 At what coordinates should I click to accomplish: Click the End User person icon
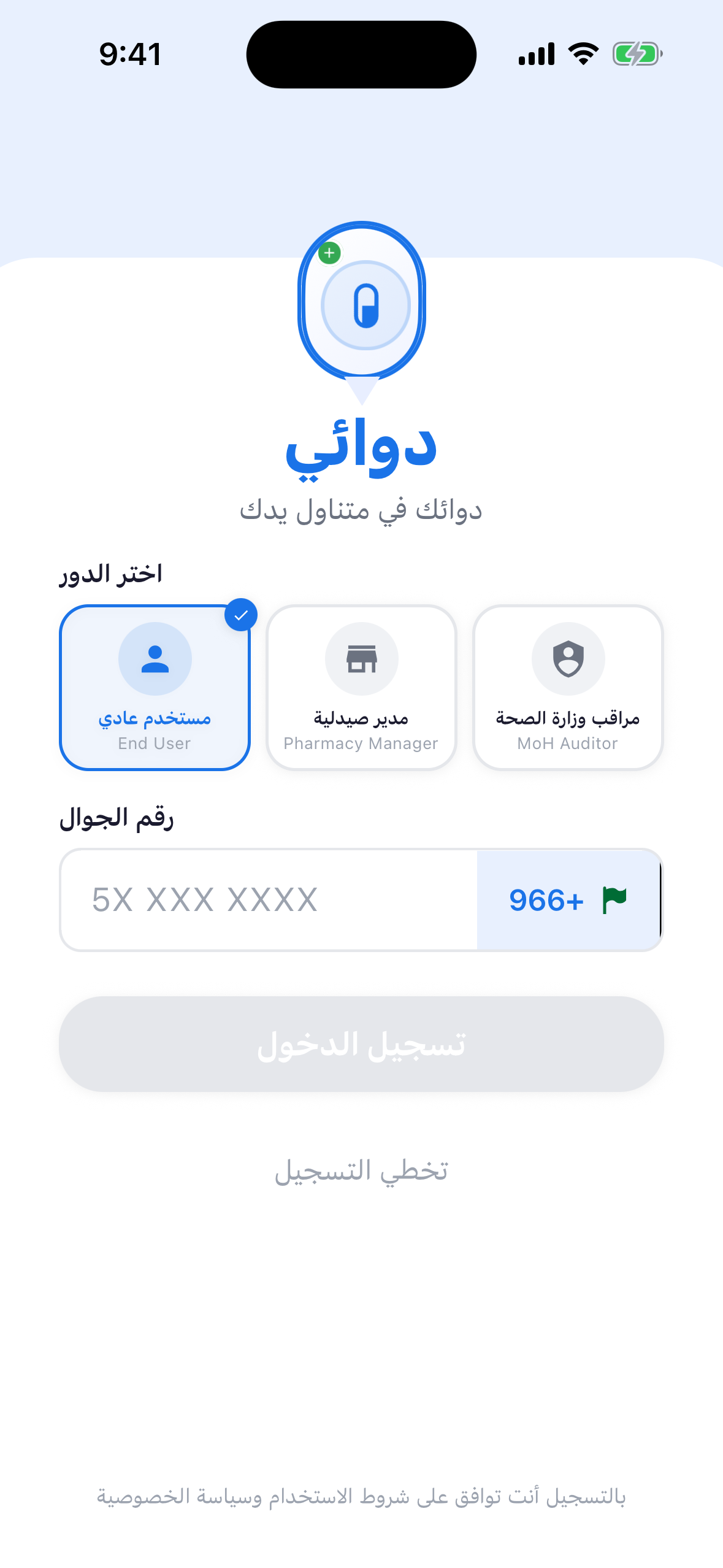click(155, 658)
